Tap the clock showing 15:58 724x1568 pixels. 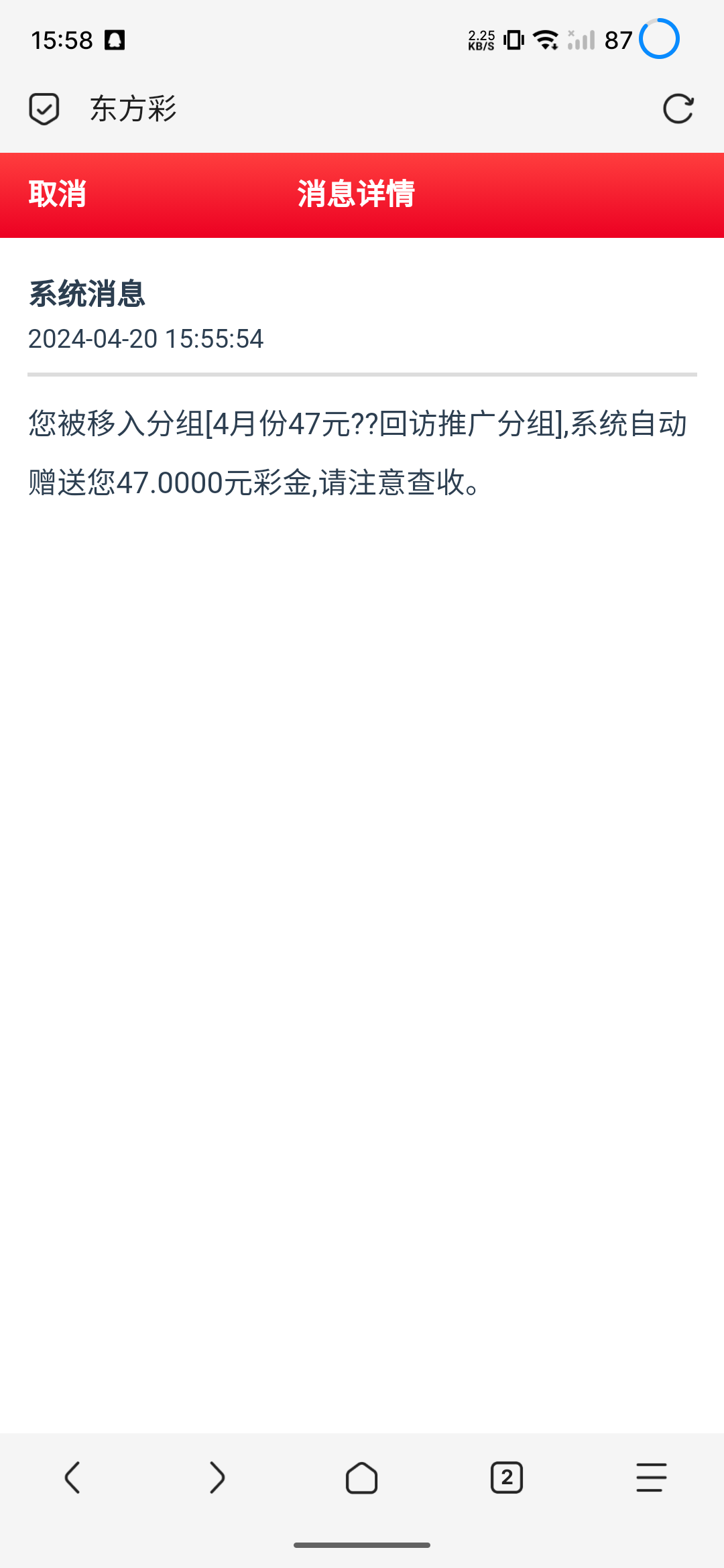(62, 40)
